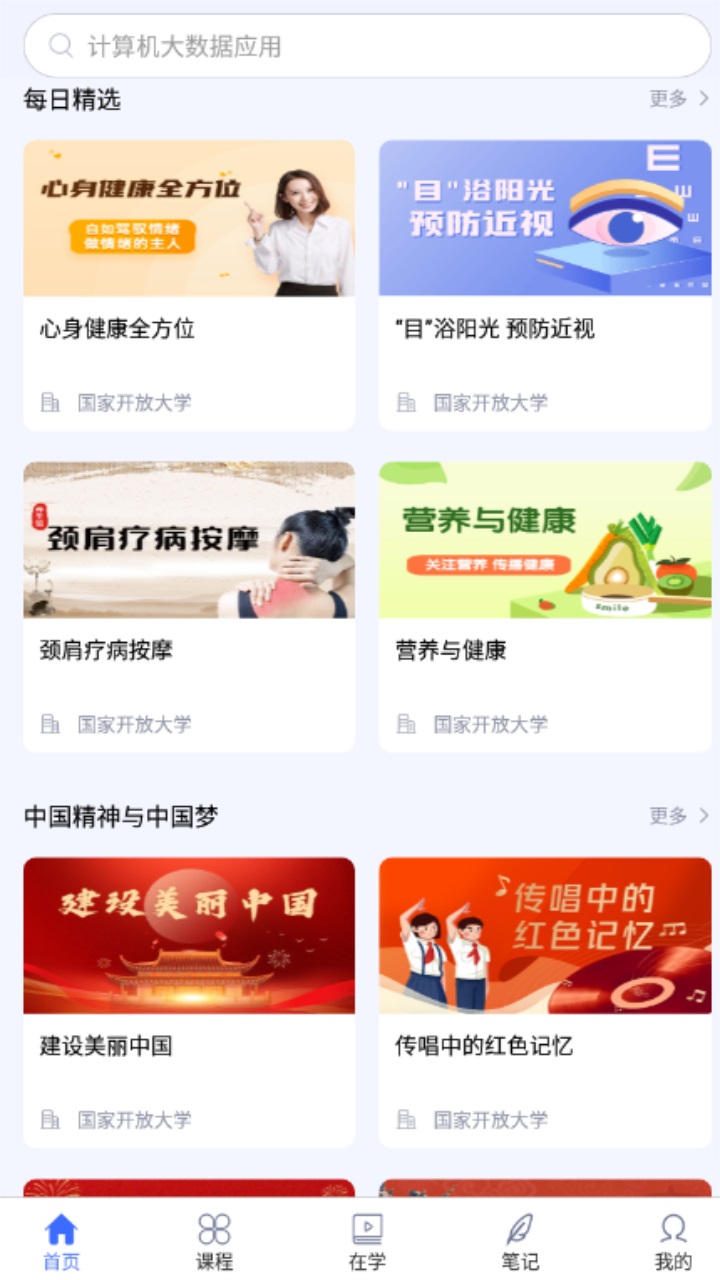This screenshot has width=720, height=1280.
Task: Switch to the 课程 tab
Action: (x=214, y=1242)
